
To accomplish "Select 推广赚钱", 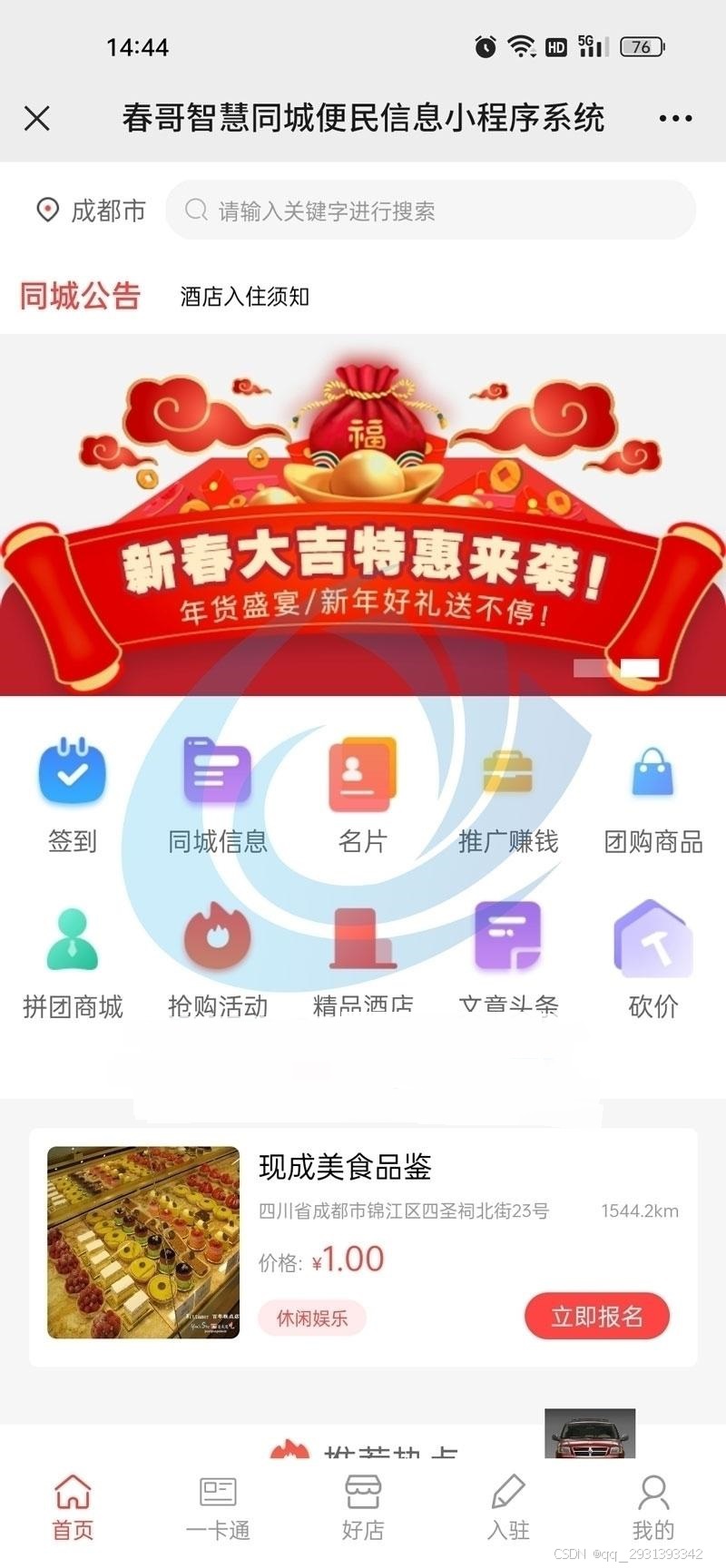I will point(508,795).
